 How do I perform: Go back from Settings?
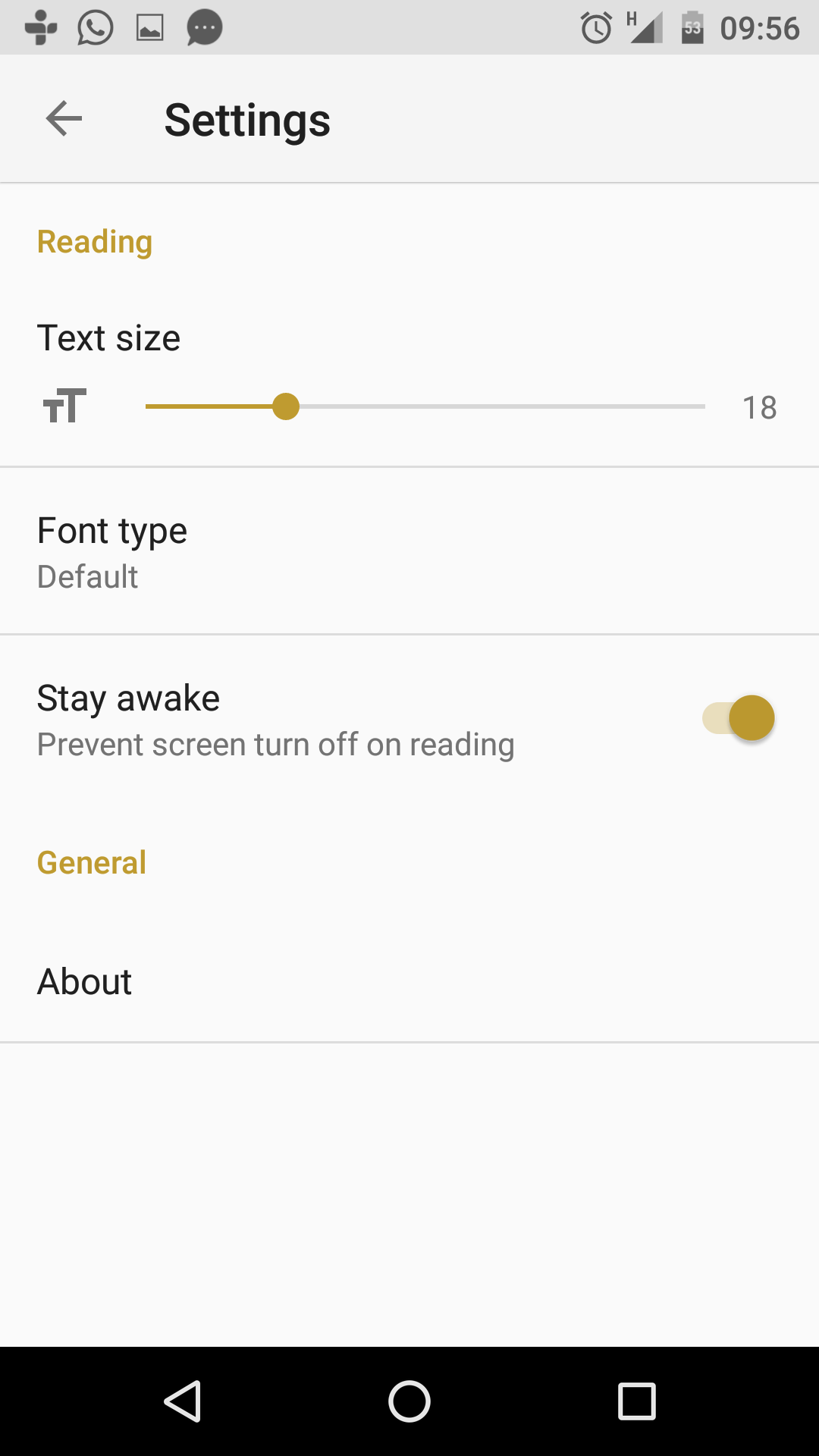64,119
